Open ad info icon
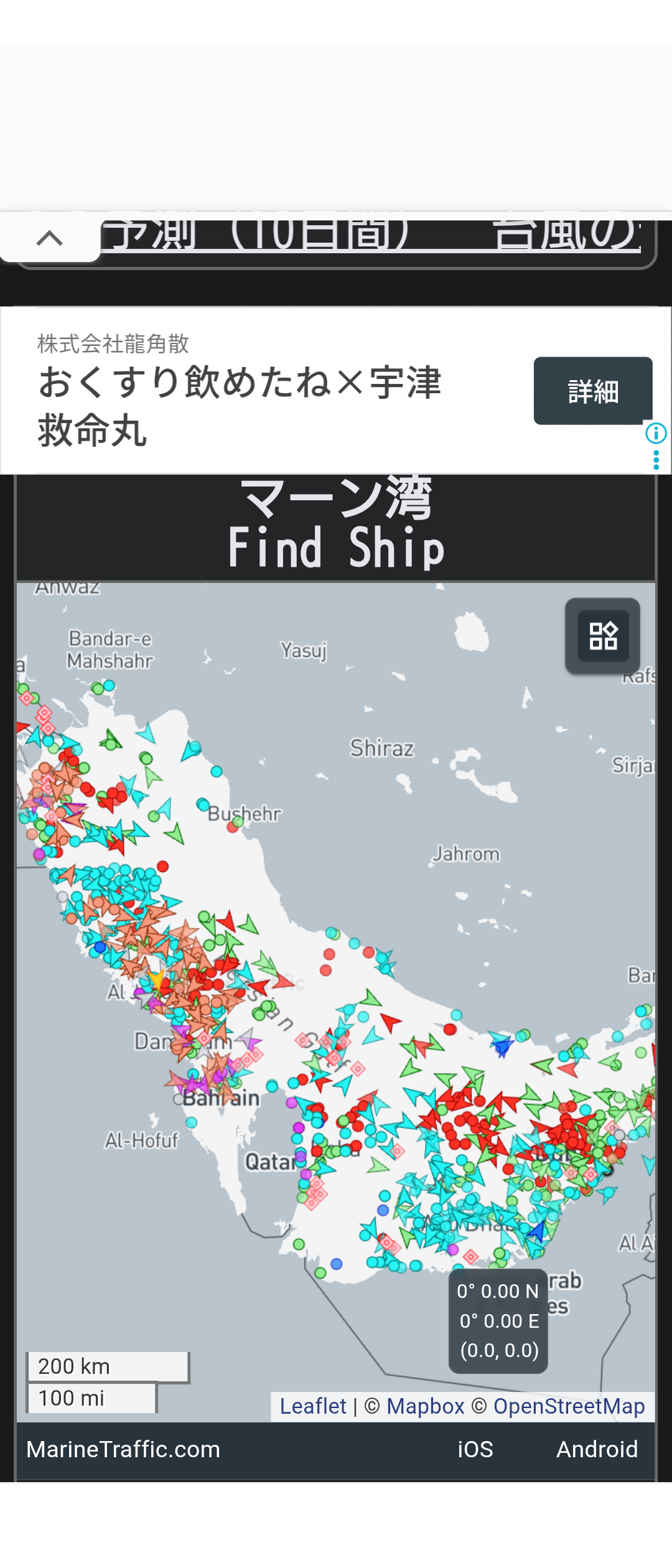 [656, 433]
